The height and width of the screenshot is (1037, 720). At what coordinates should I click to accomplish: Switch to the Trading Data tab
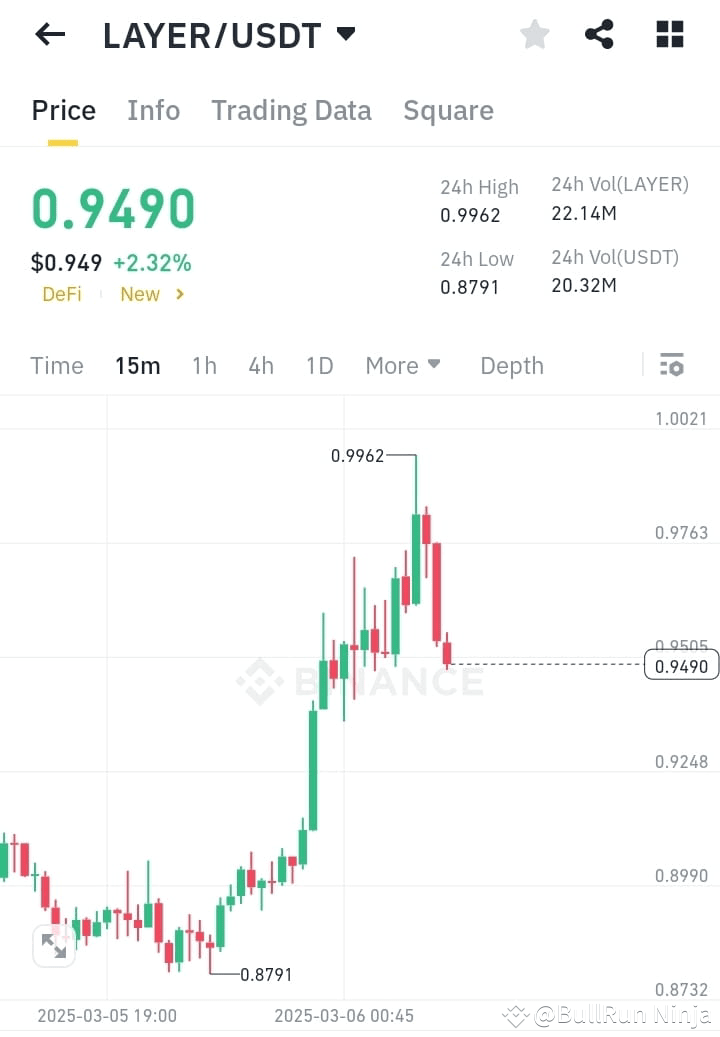point(291,110)
